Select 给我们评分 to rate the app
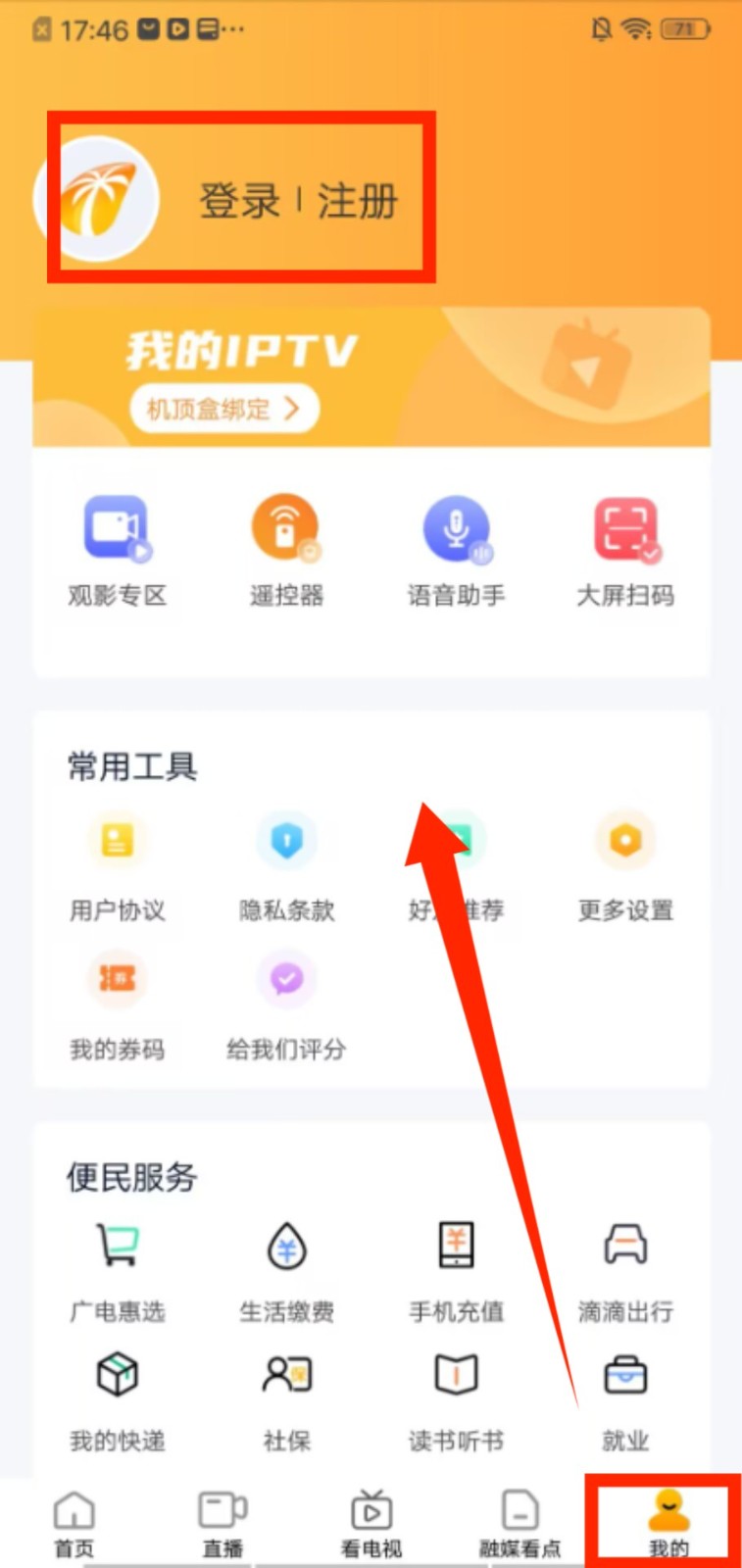Viewport: 742px width, 1568px height. pyautogui.click(x=286, y=1005)
